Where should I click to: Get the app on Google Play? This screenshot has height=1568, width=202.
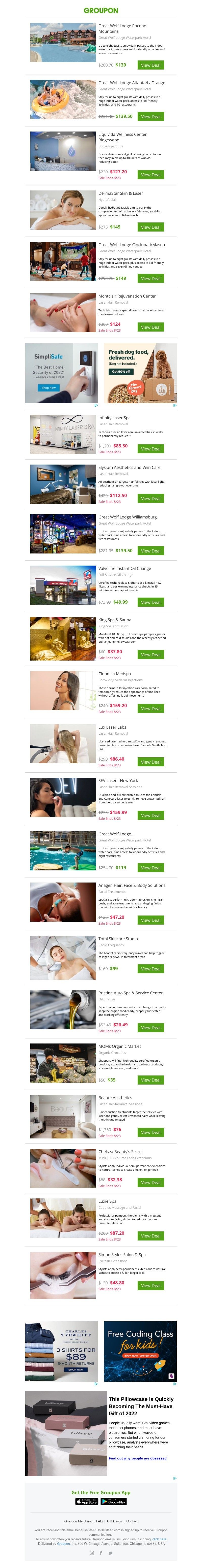(x=114, y=1502)
